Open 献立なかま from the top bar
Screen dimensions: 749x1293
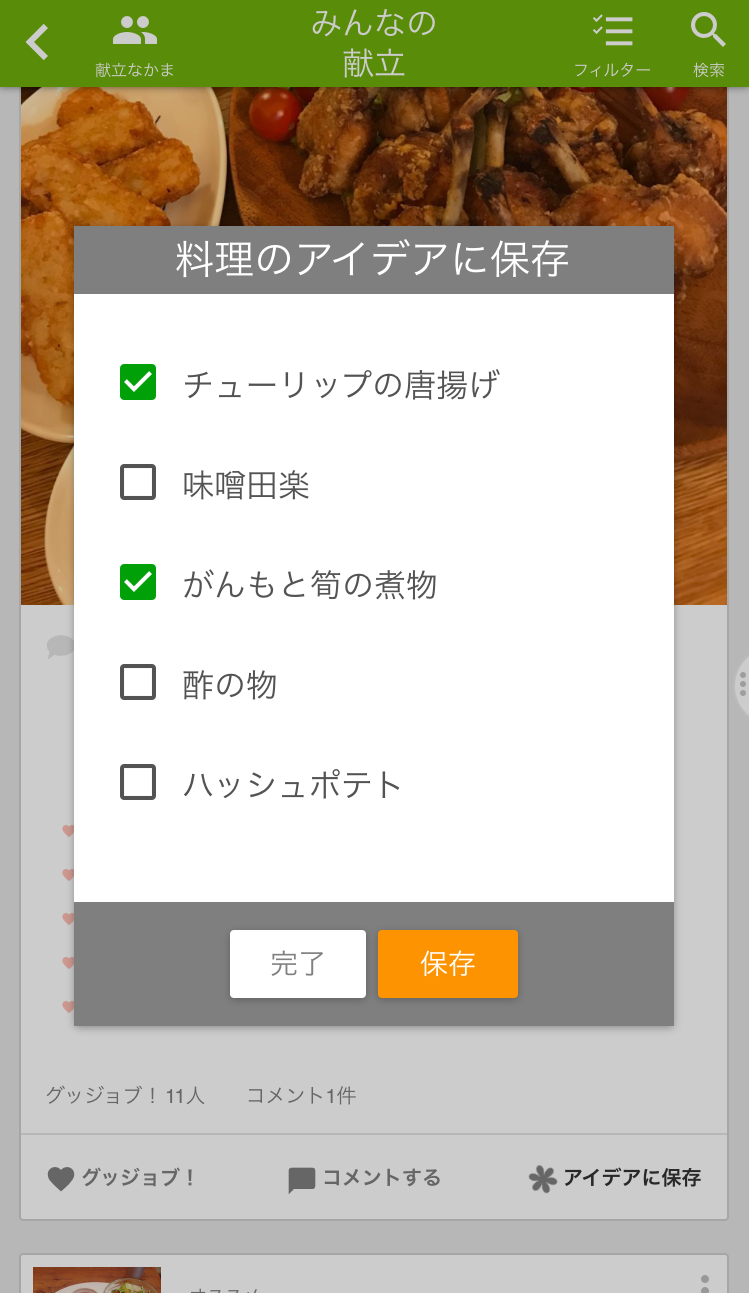coord(135,45)
